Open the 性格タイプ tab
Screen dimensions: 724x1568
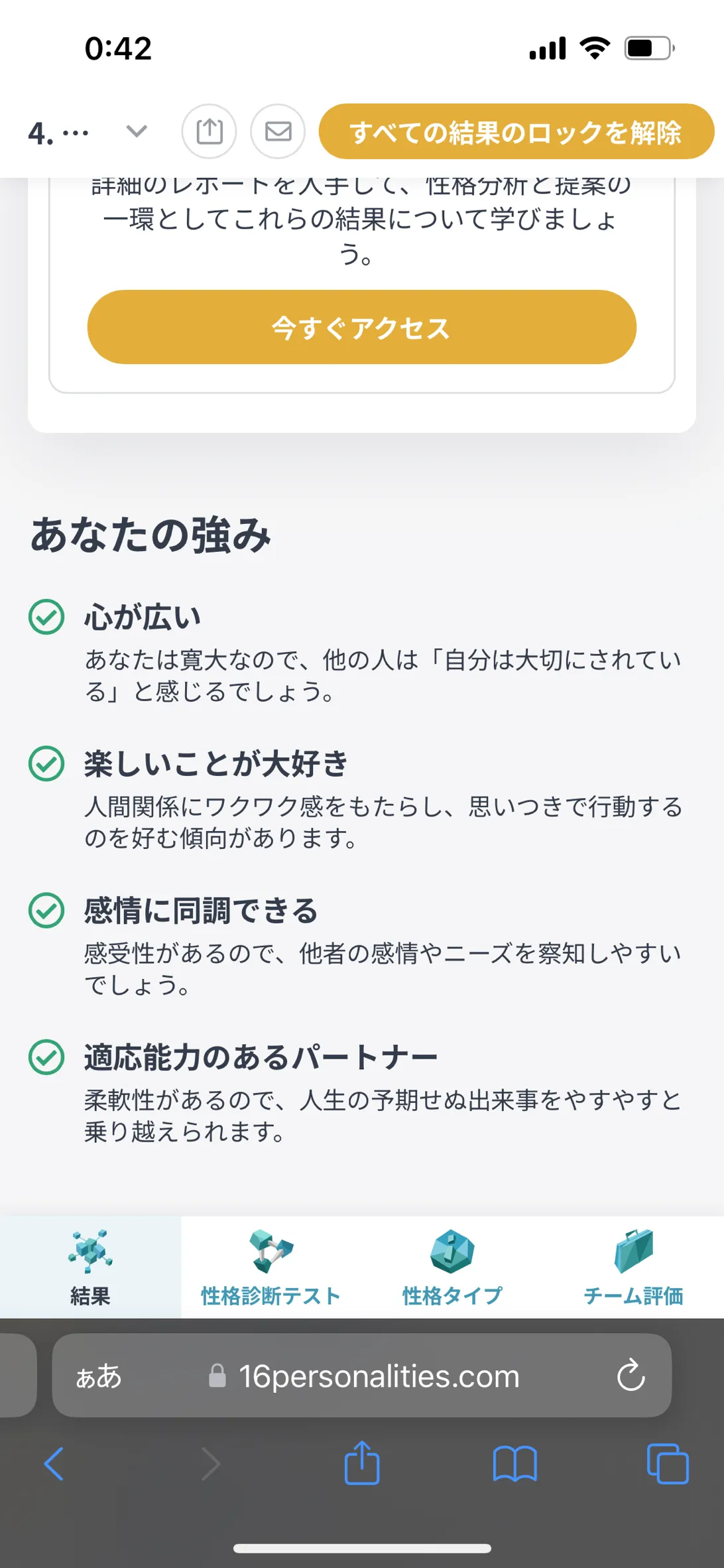point(452,1268)
